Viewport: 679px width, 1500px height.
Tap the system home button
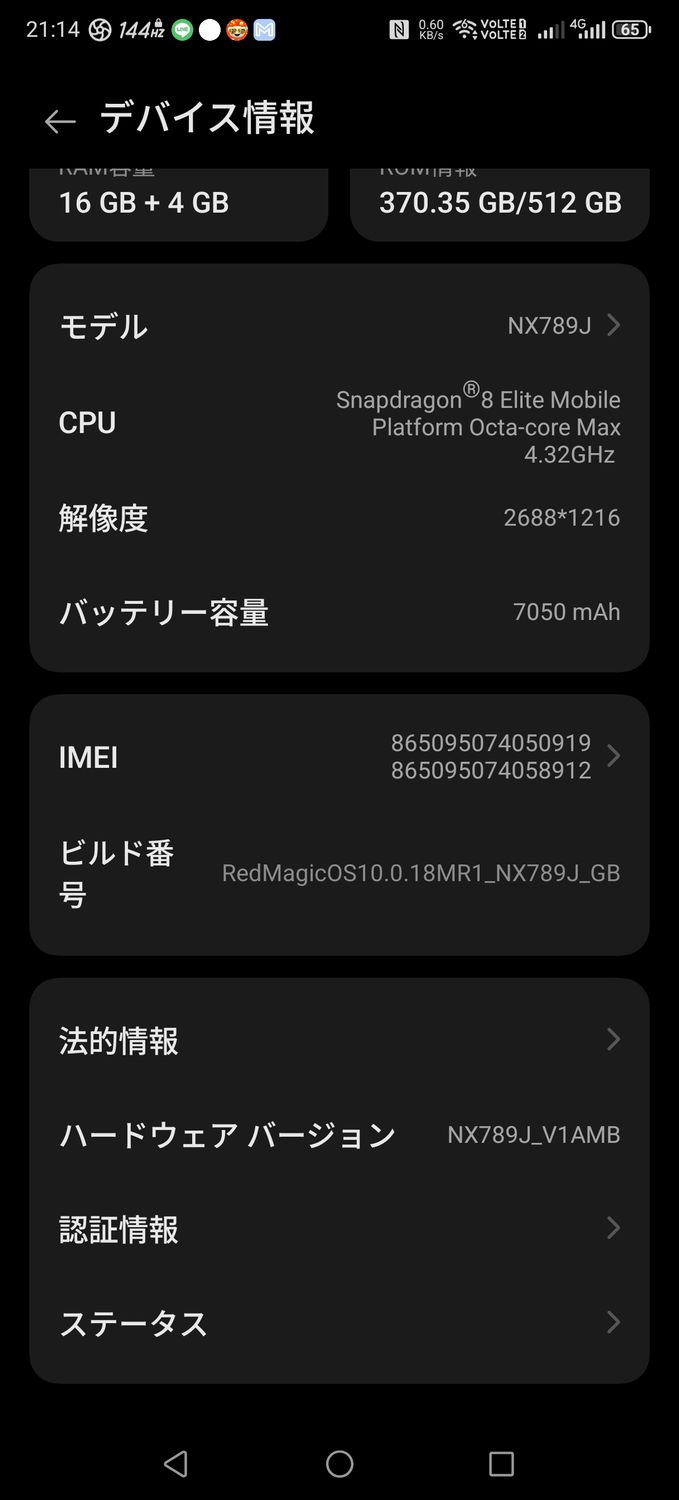tap(339, 1464)
